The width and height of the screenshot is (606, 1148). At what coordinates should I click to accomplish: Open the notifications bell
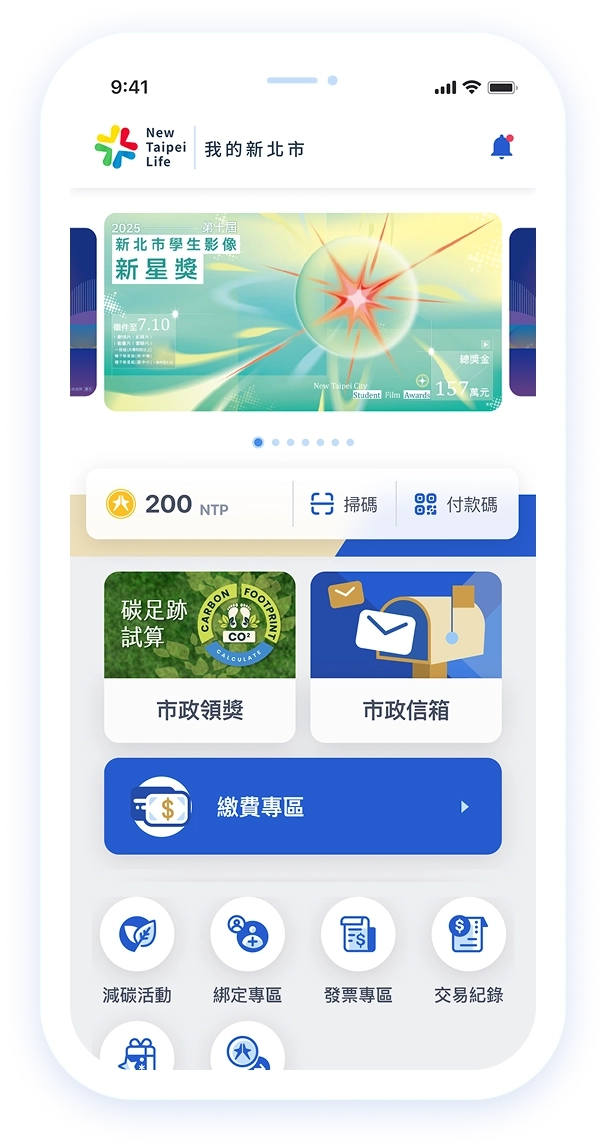tap(501, 147)
